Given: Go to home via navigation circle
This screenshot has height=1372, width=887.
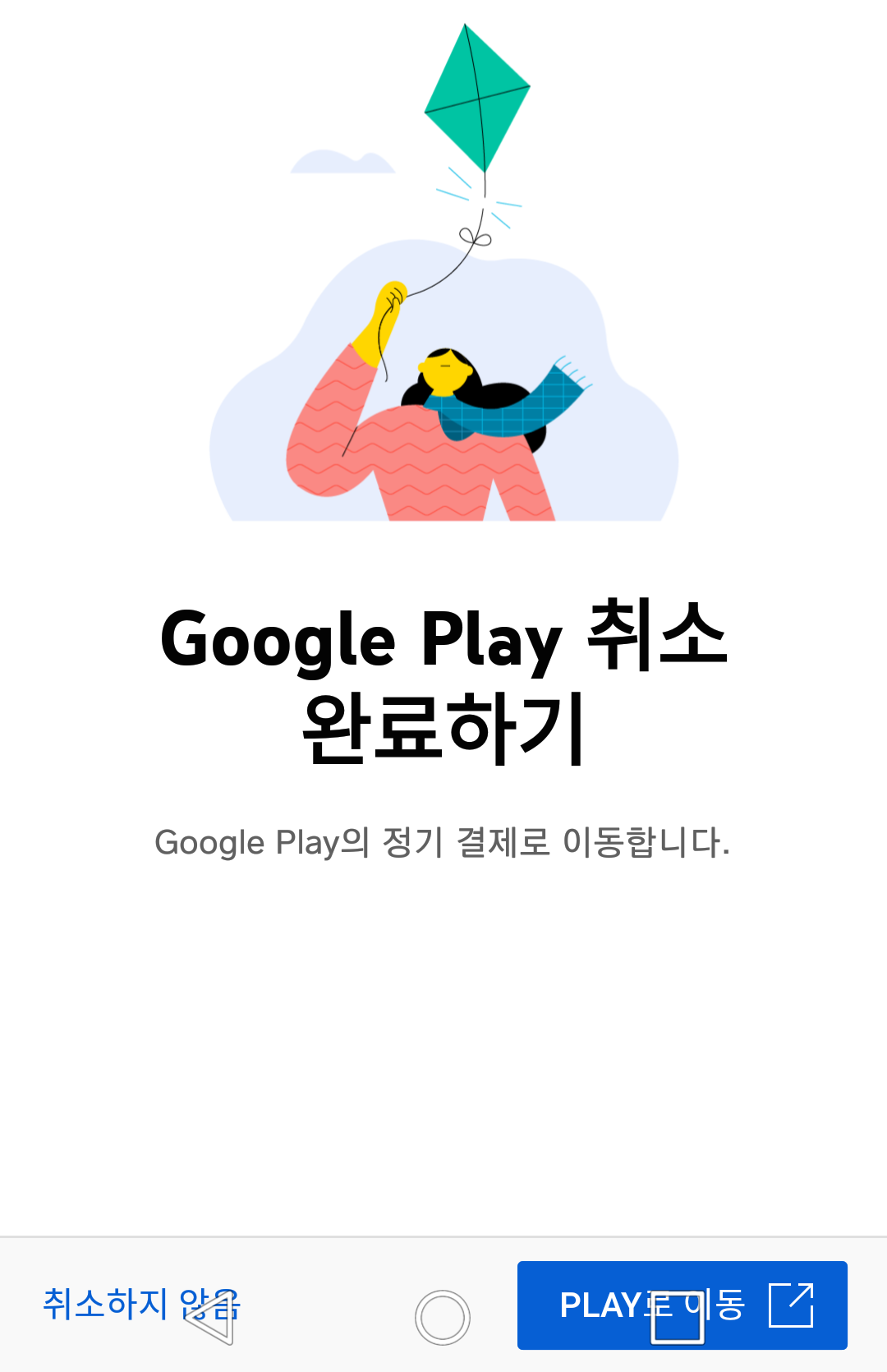Looking at the screenshot, I should pos(443,1318).
